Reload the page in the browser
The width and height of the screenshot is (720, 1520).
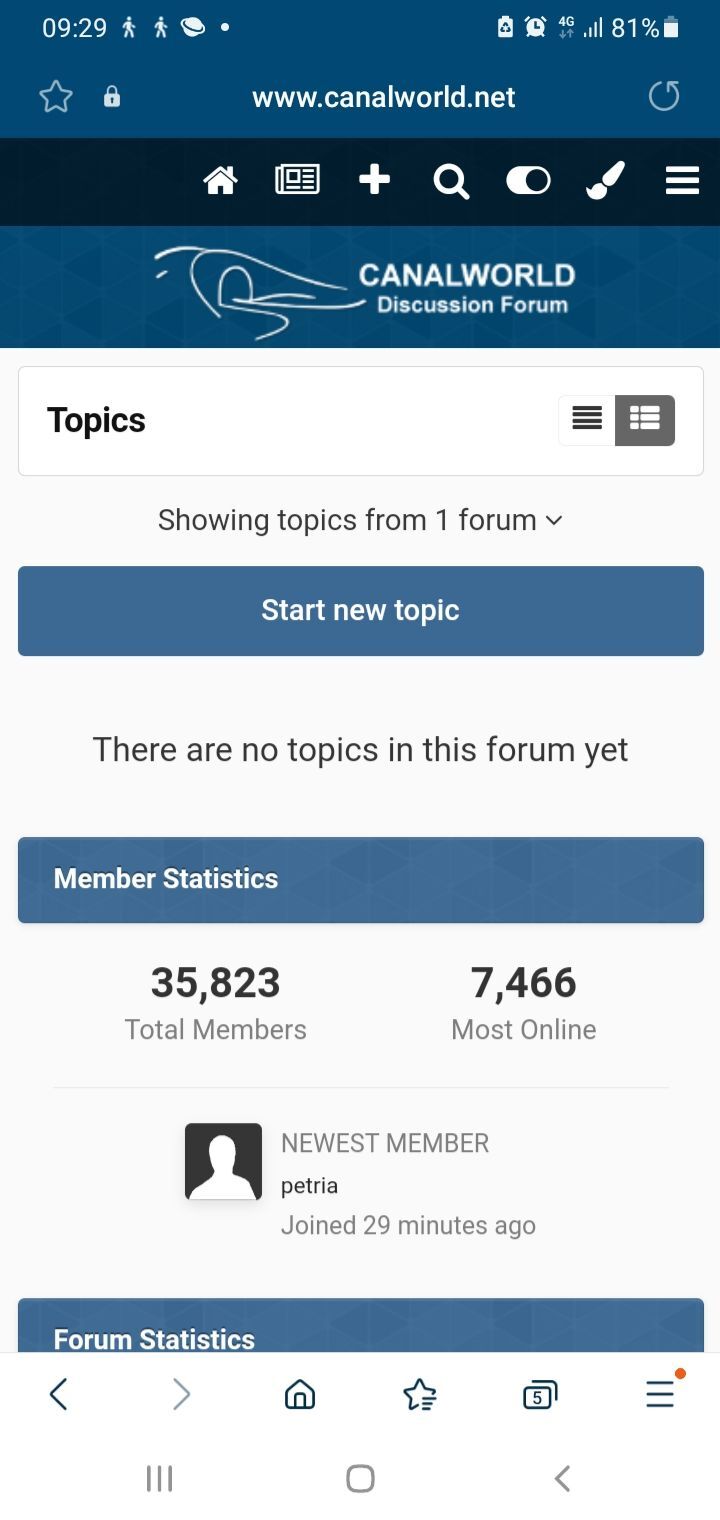(x=664, y=96)
